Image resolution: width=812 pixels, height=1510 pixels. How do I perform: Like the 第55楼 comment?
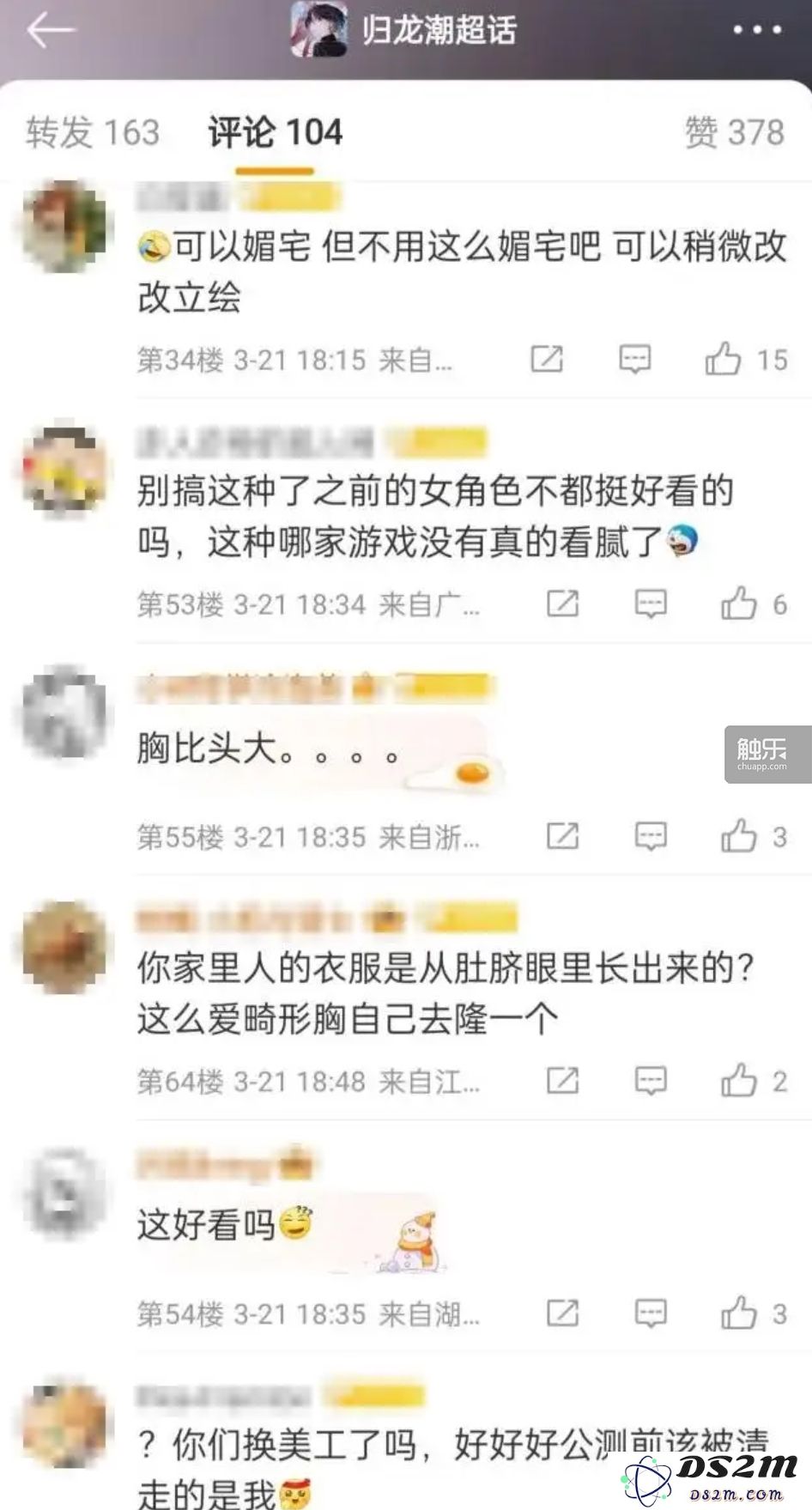pyautogui.click(x=739, y=836)
